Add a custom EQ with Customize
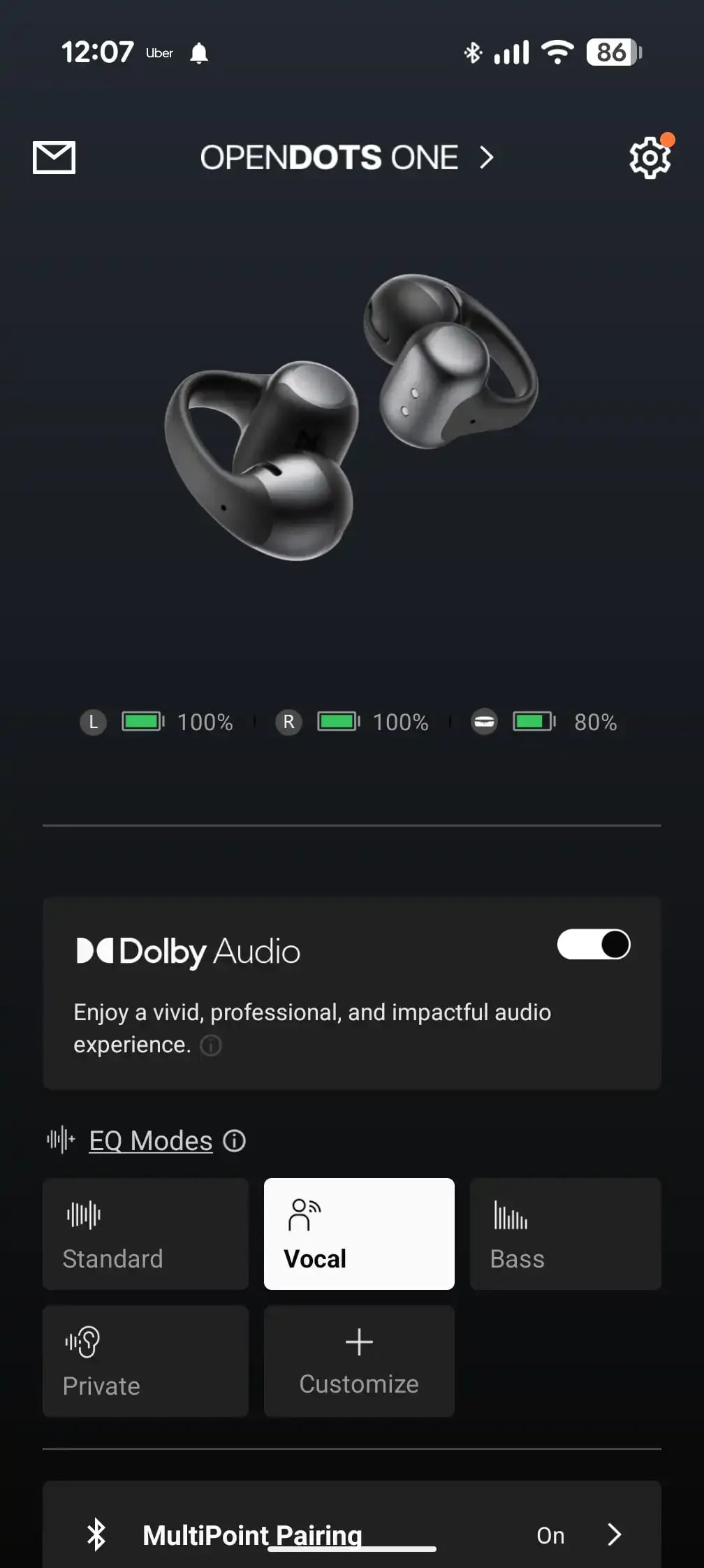The height and width of the screenshot is (1568, 704). (x=359, y=1361)
